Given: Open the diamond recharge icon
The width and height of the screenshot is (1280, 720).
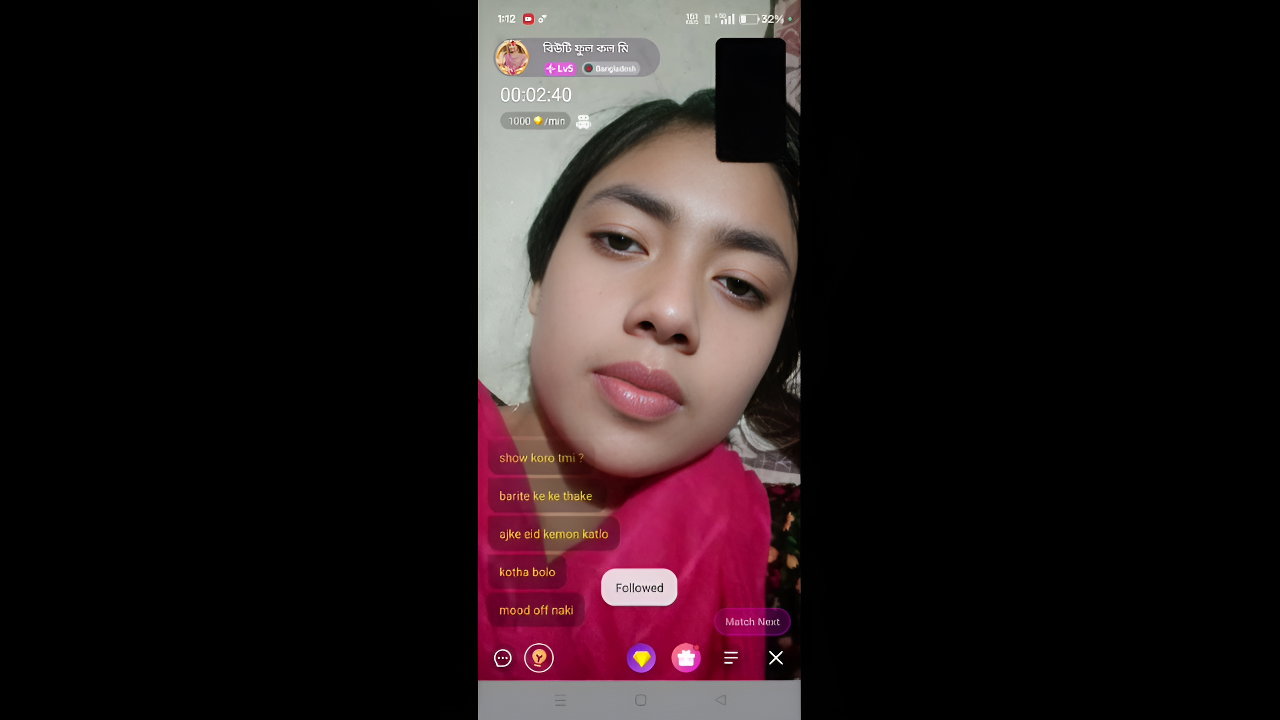Looking at the screenshot, I should point(641,658).
